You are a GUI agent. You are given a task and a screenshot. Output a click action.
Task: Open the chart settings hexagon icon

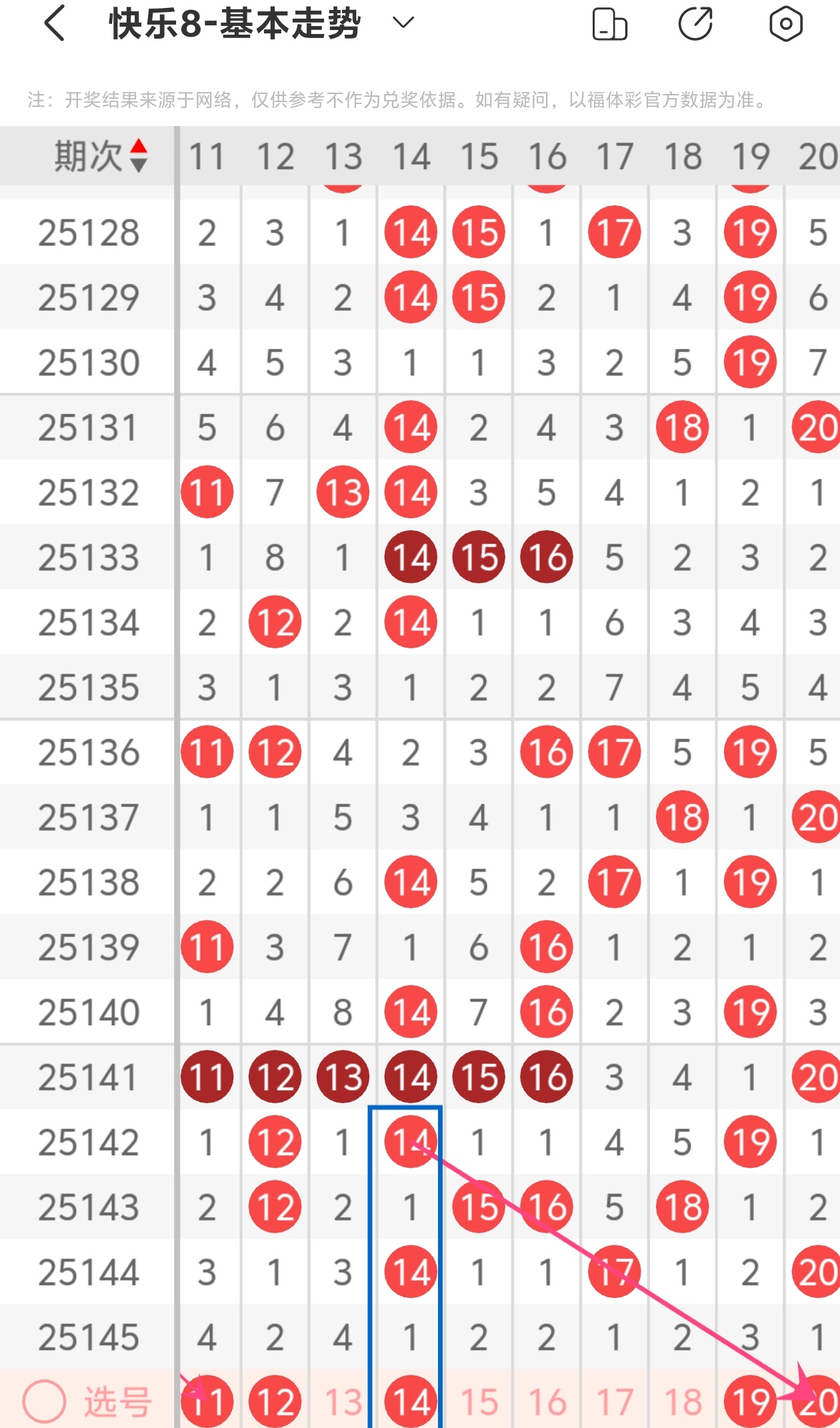click(785, 24)
